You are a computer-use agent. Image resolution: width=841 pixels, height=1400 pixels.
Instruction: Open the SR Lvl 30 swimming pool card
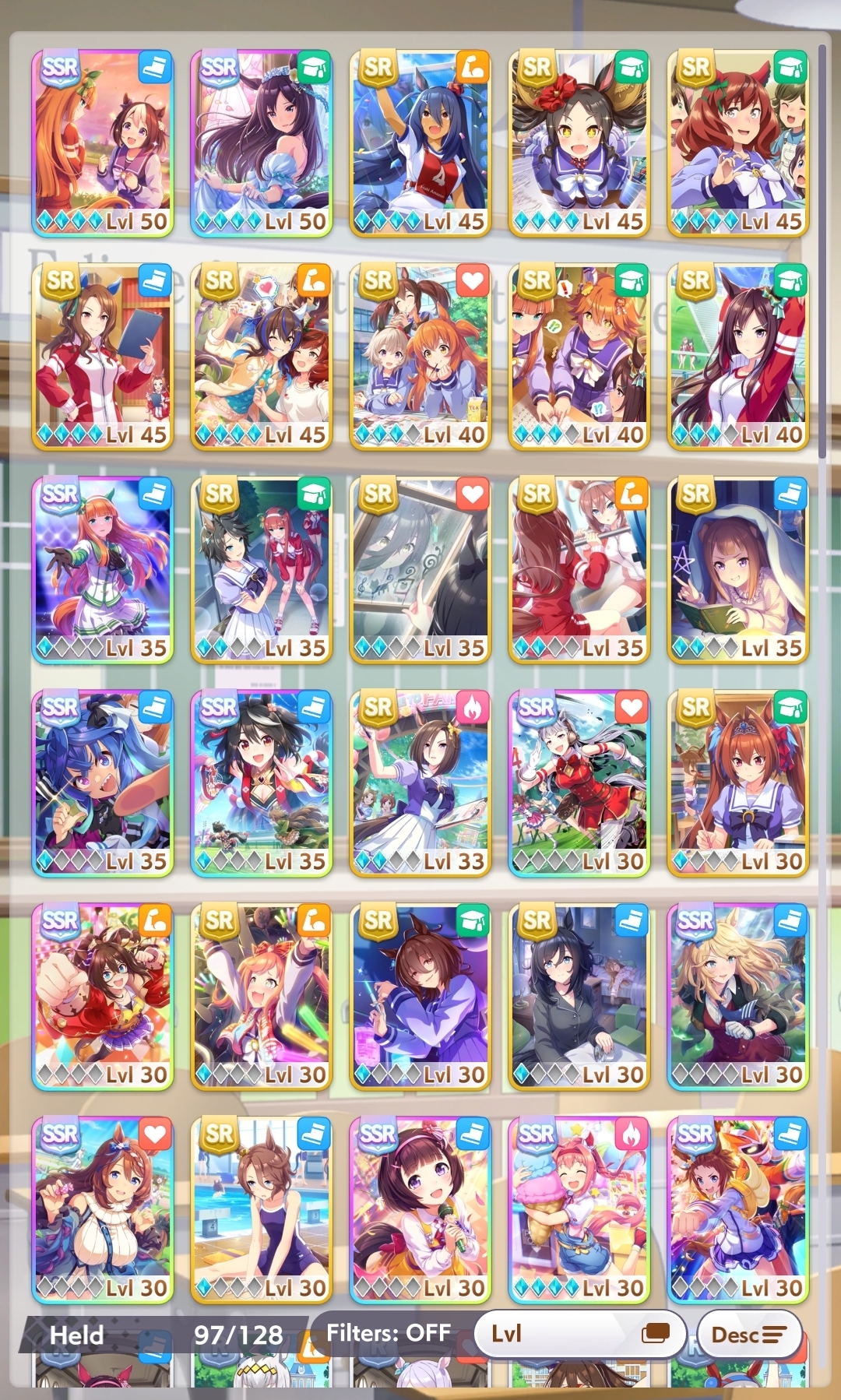tap(262, 1210)
